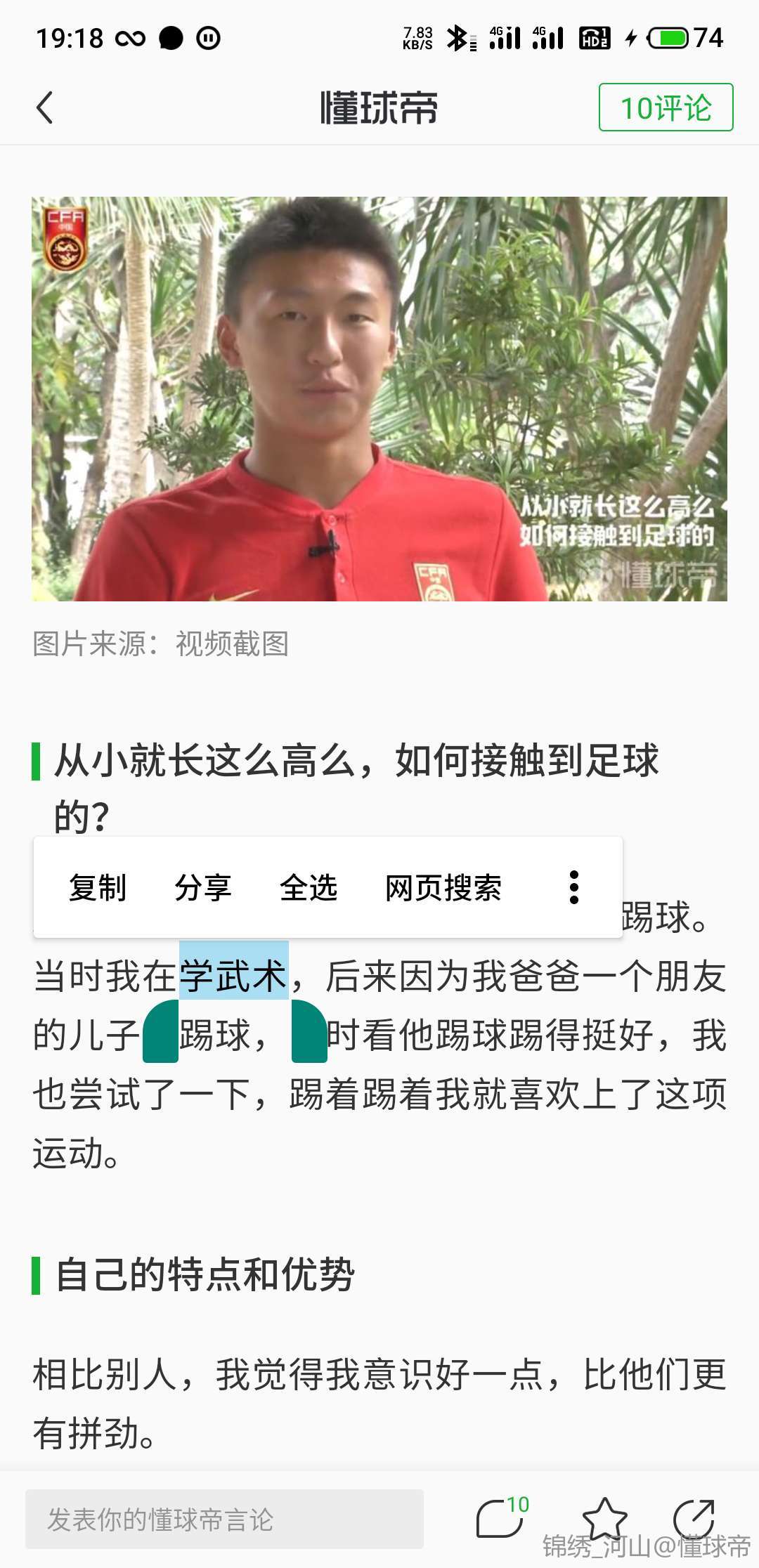Image resolution: width=759 pixels, height=1568 pixels.
Task: Choose 分享 in the text selection menu
Action: 202,887
